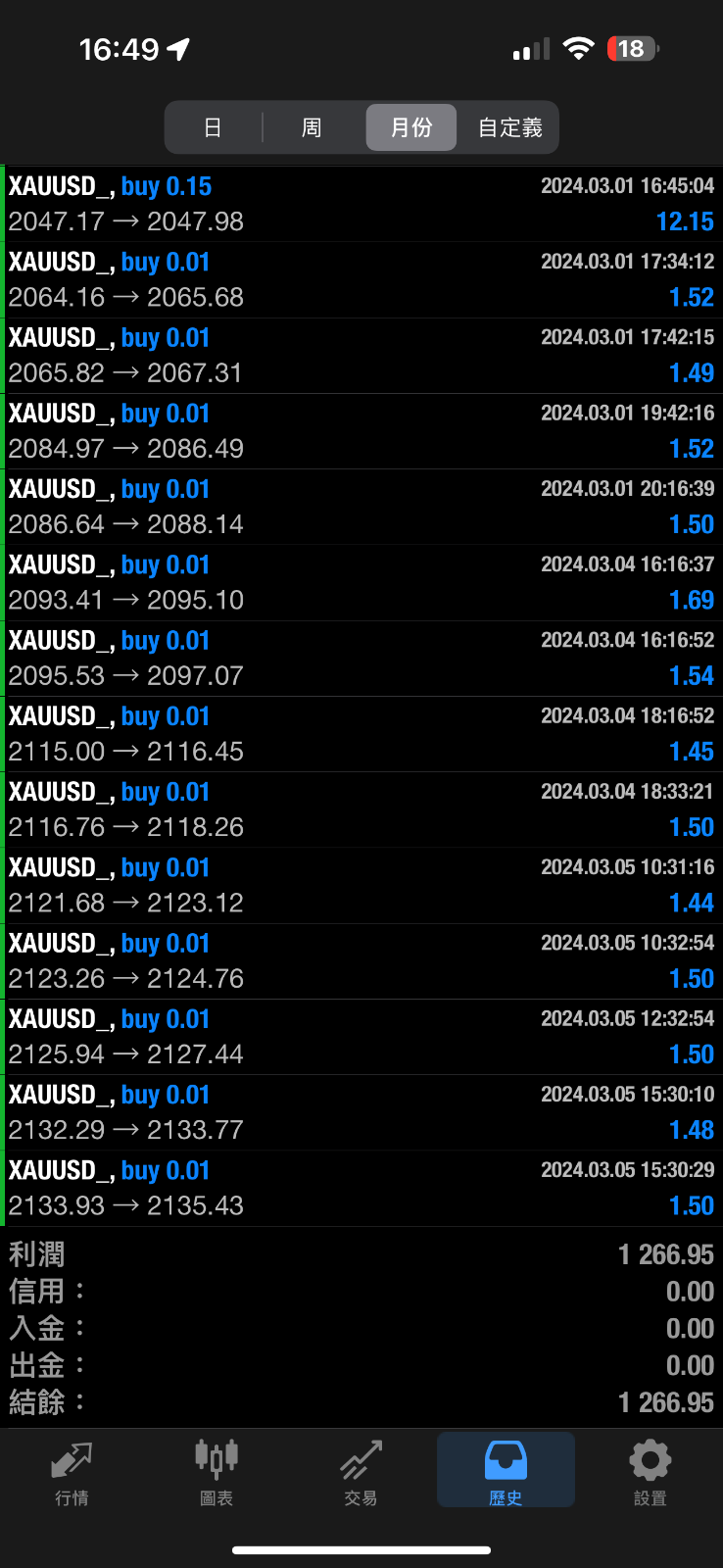This screenshot has width=723, height=1568.
Task: Expand the trade 2086.64 → 2088.14
Action: pos(361,507)
